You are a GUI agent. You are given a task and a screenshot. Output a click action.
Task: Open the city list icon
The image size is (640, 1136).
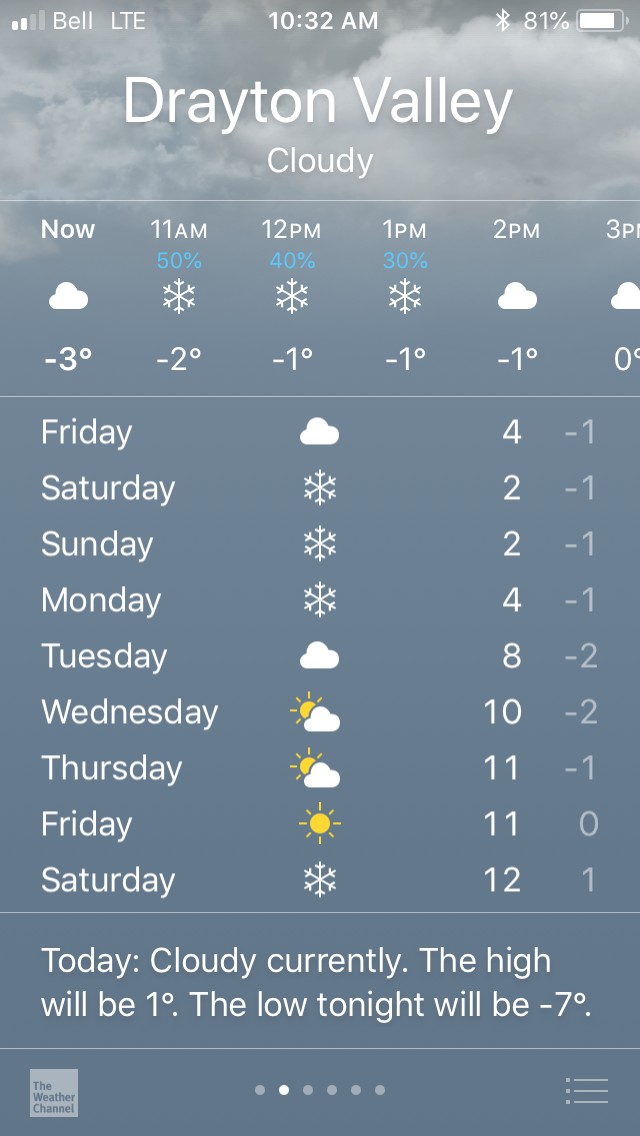pyautogui.click(x=586, y=1090)
